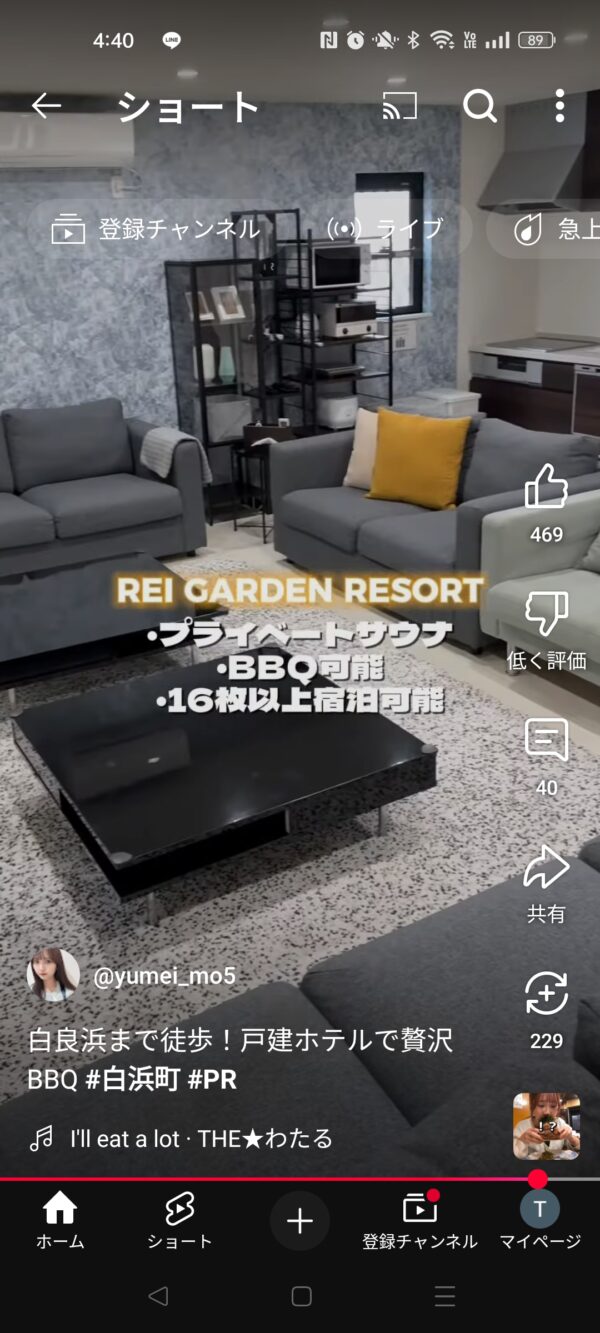This screenshot has height=1333, width=600.
Task: Open search from the top bar
Action: point(480,106)
